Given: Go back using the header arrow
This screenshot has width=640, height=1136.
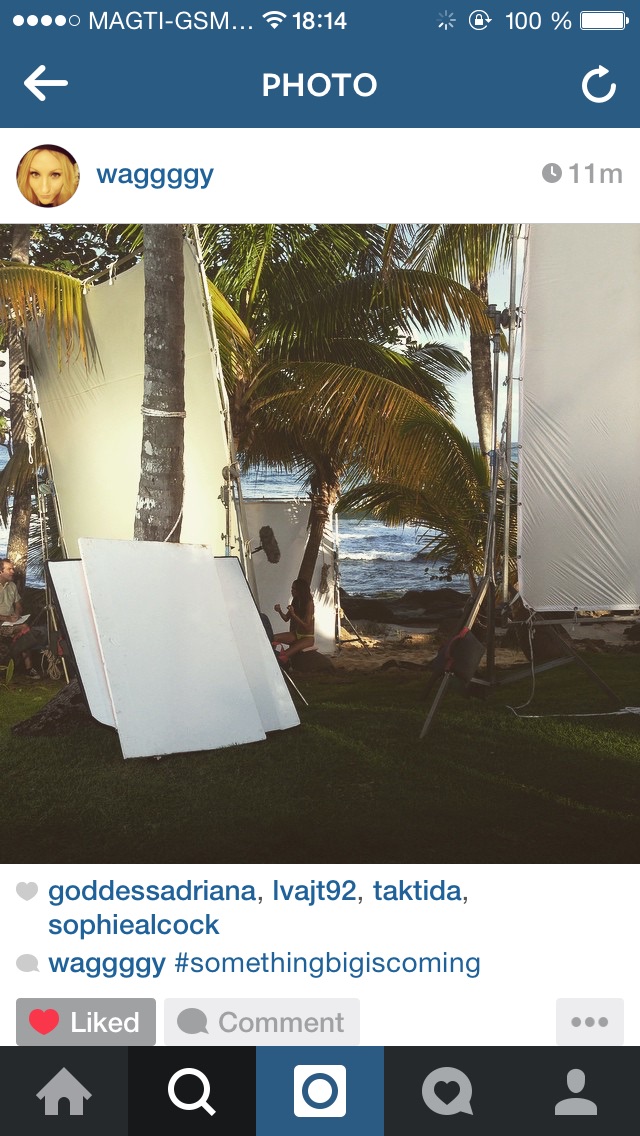Looking at the screenshot, I should (46, 84).
